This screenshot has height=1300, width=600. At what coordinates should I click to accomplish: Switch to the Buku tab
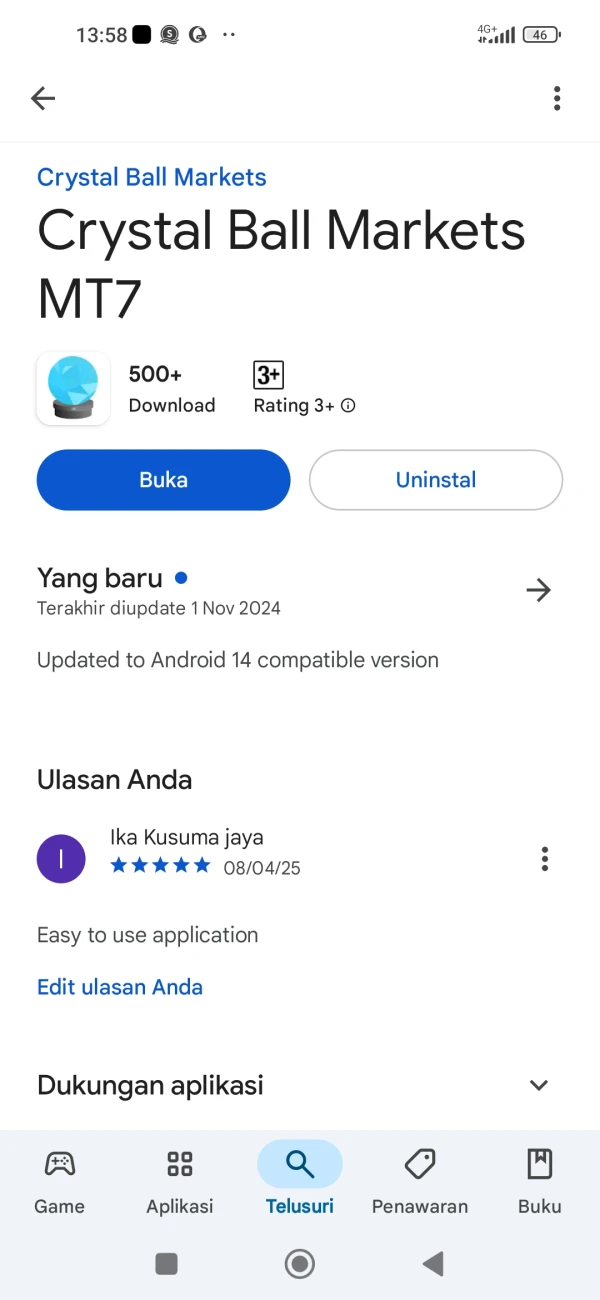540,1181
